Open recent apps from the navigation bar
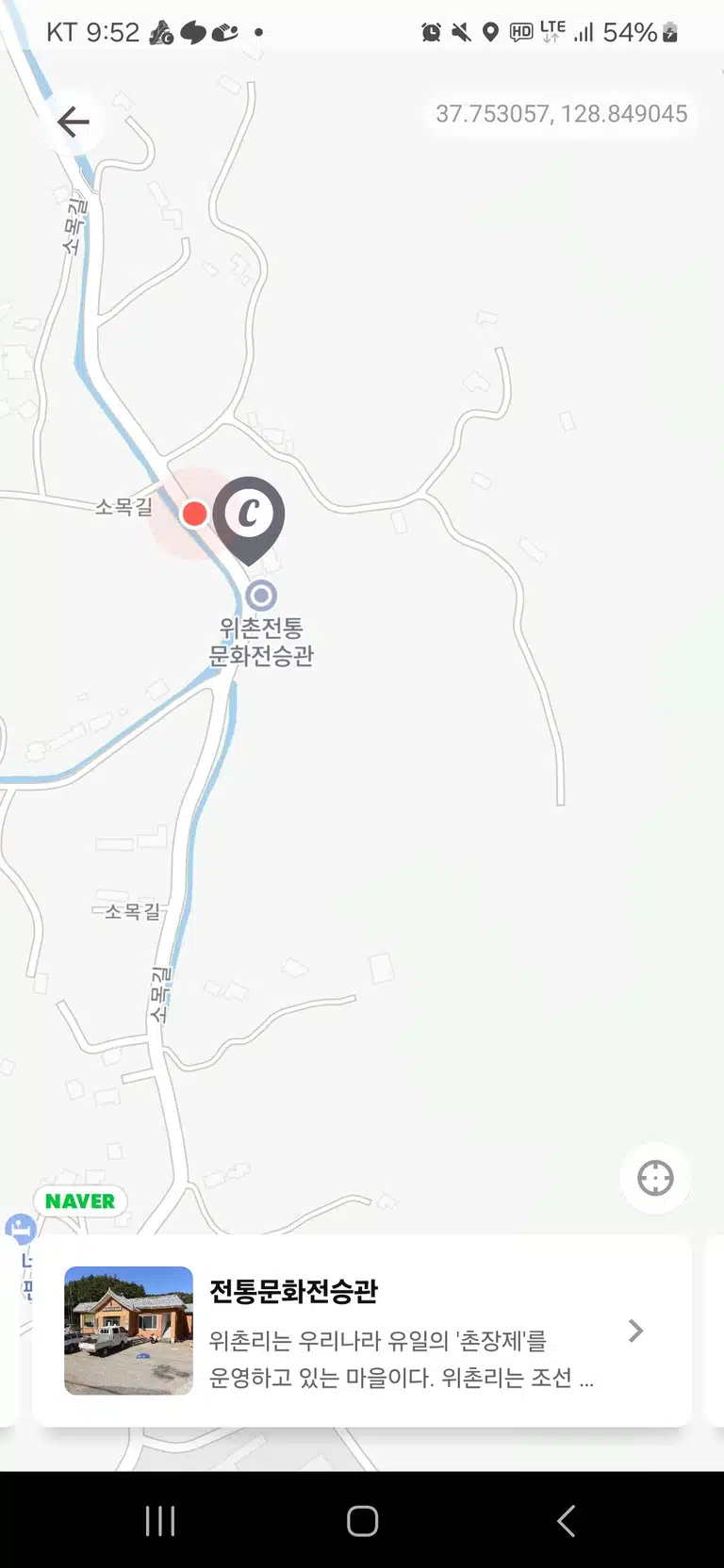Viewport: 724px width, 1568px height. 160,1521
